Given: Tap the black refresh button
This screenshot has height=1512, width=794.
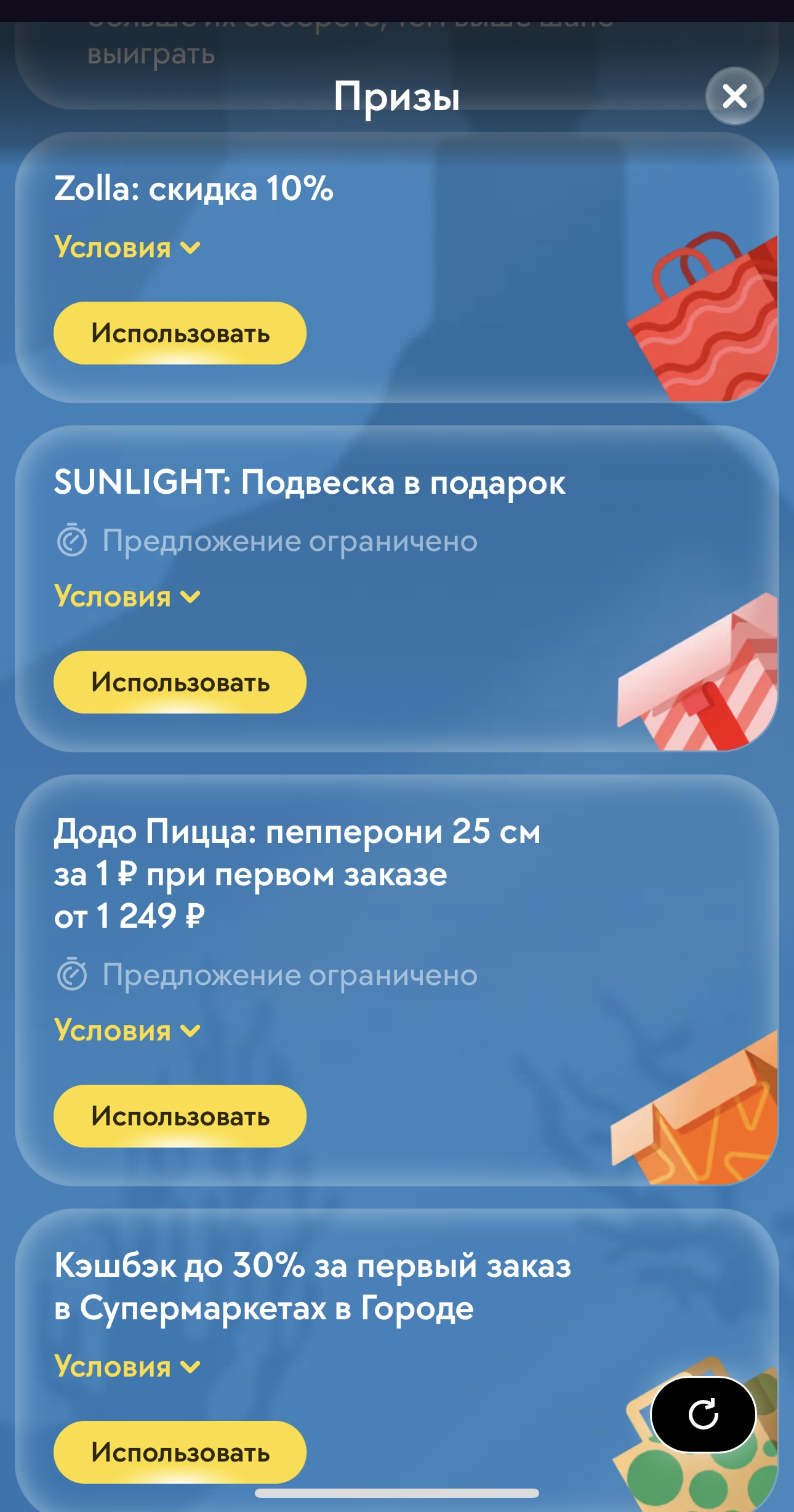Looking at the screenshot, I should (703, 1414).
